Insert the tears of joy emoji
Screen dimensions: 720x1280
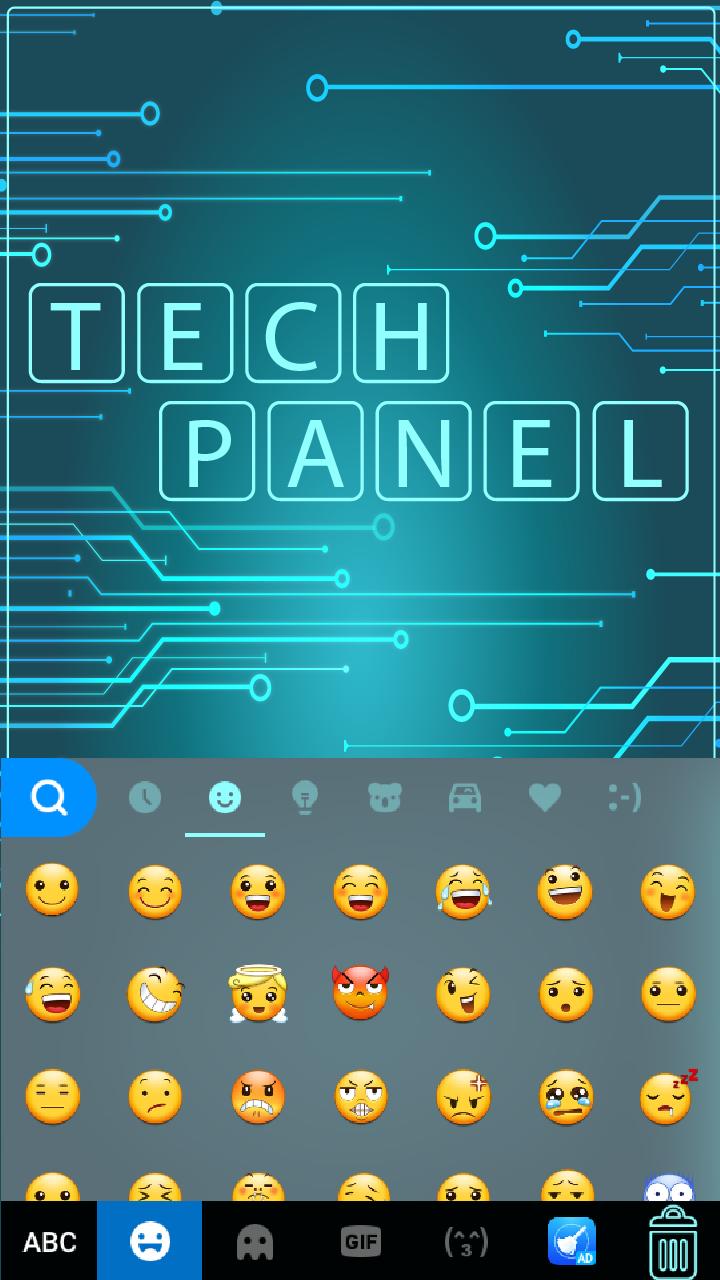coord(463,891)
